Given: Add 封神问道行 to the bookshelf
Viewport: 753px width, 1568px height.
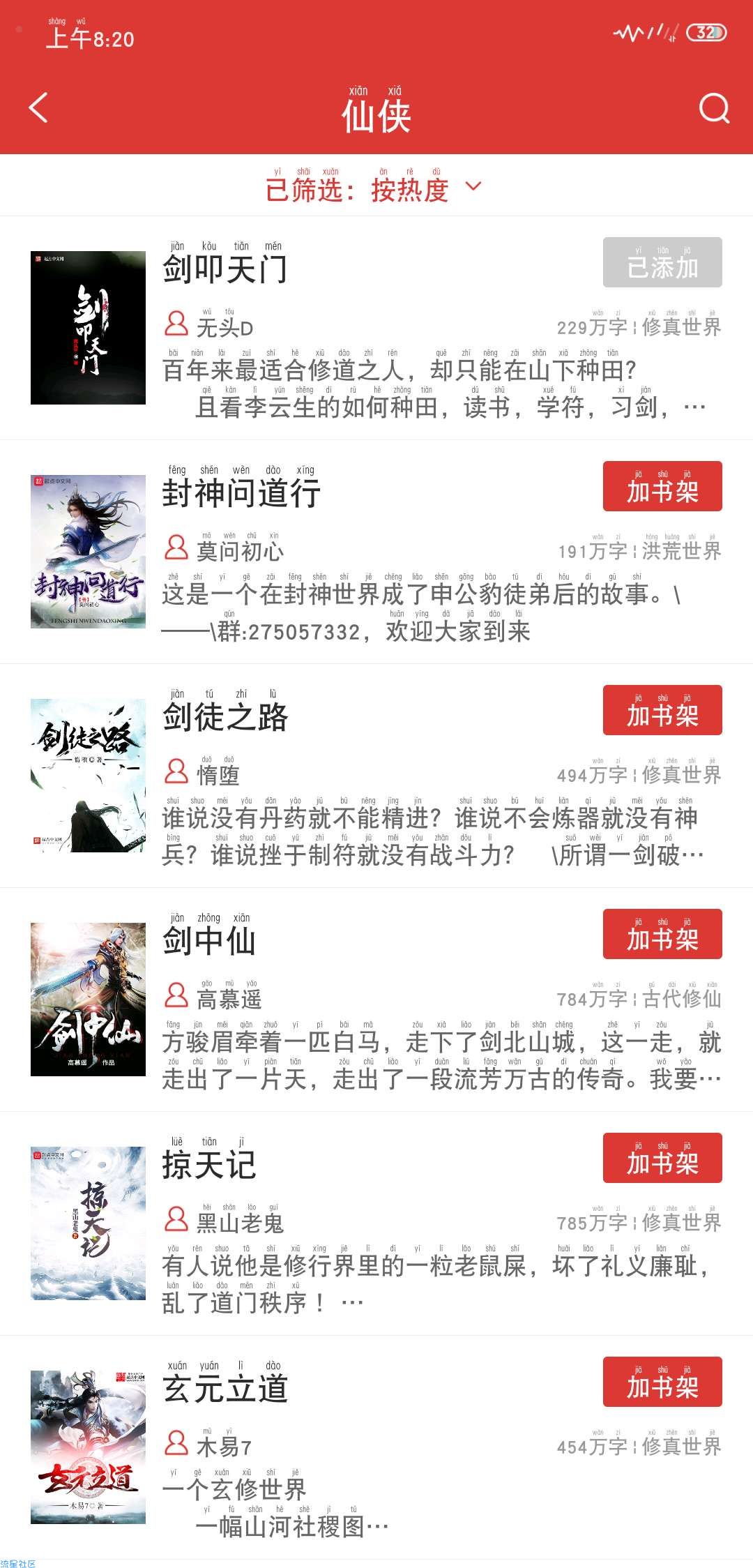Looking at the screenshot, I should tap(662, 486).
